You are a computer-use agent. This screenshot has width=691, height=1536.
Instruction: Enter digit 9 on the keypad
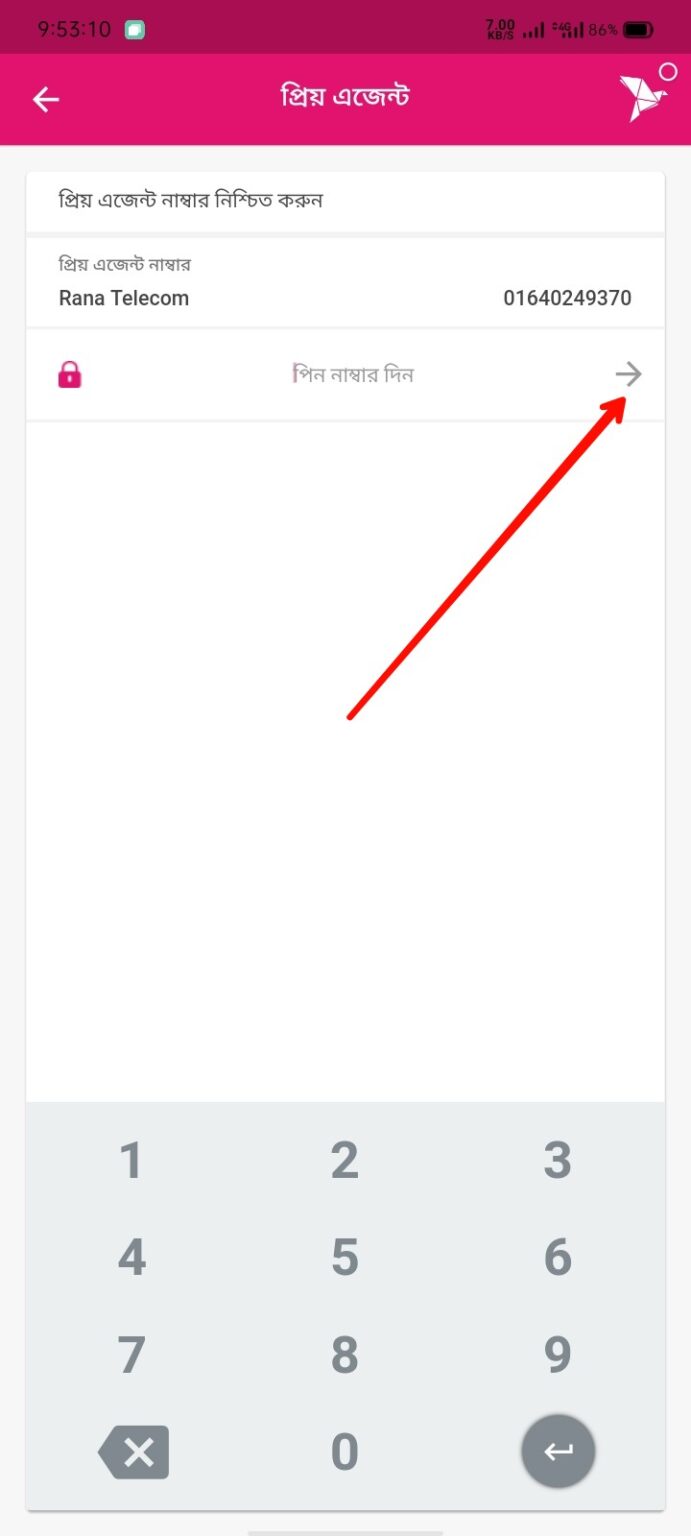click(x=557, y=1354)
